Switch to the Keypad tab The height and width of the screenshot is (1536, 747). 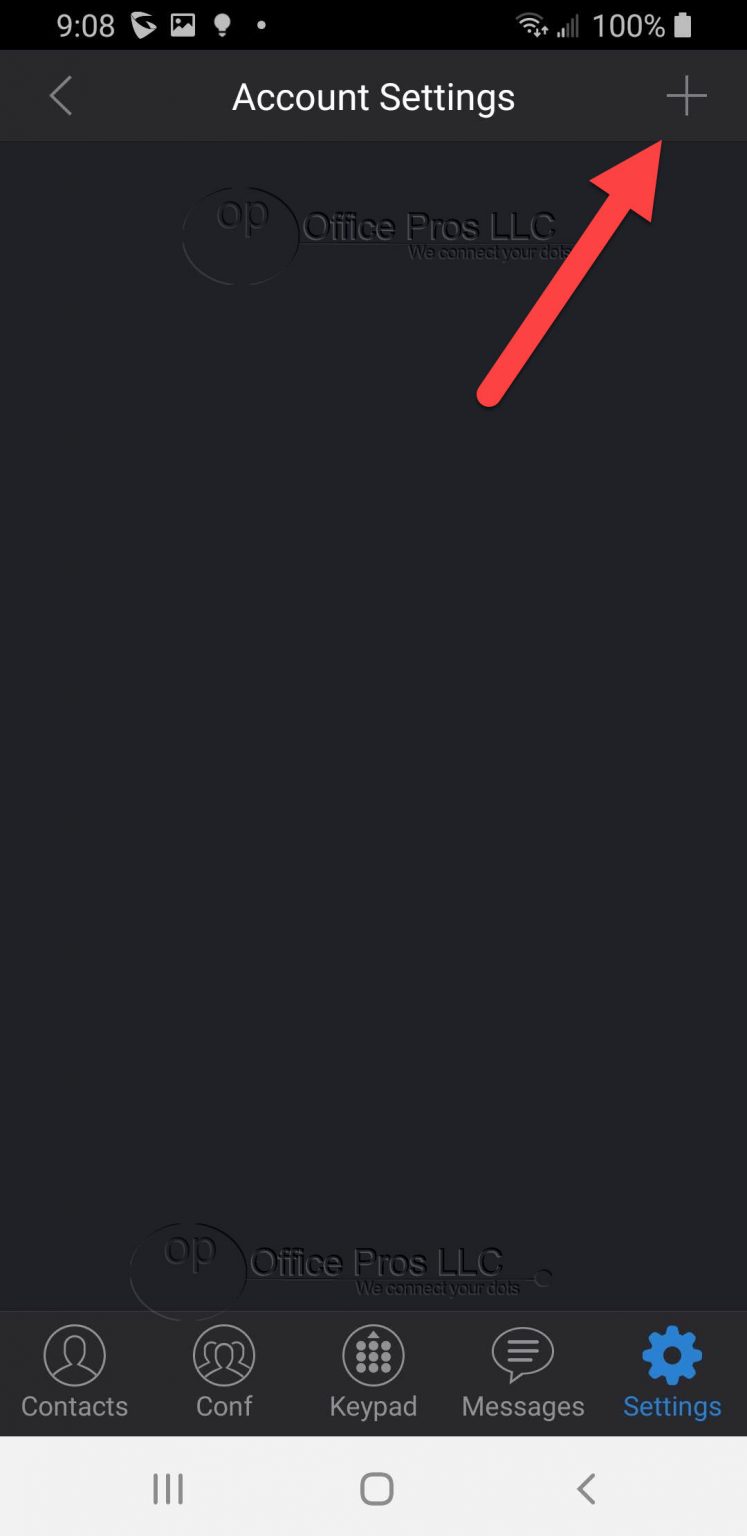click(373, 1372)
